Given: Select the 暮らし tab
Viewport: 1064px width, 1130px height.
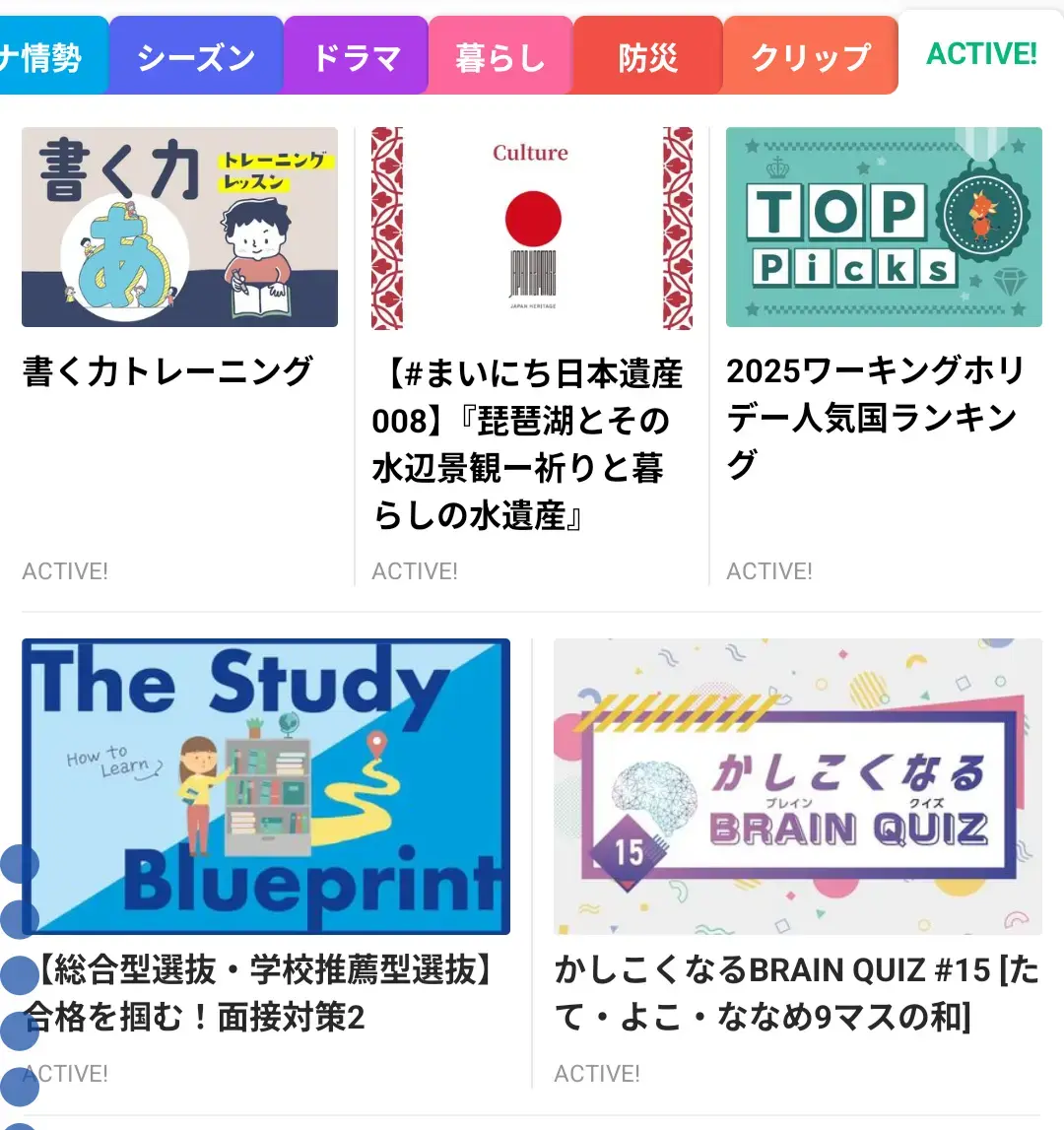Looking at the screenshot, I should (x=500, y=56).
